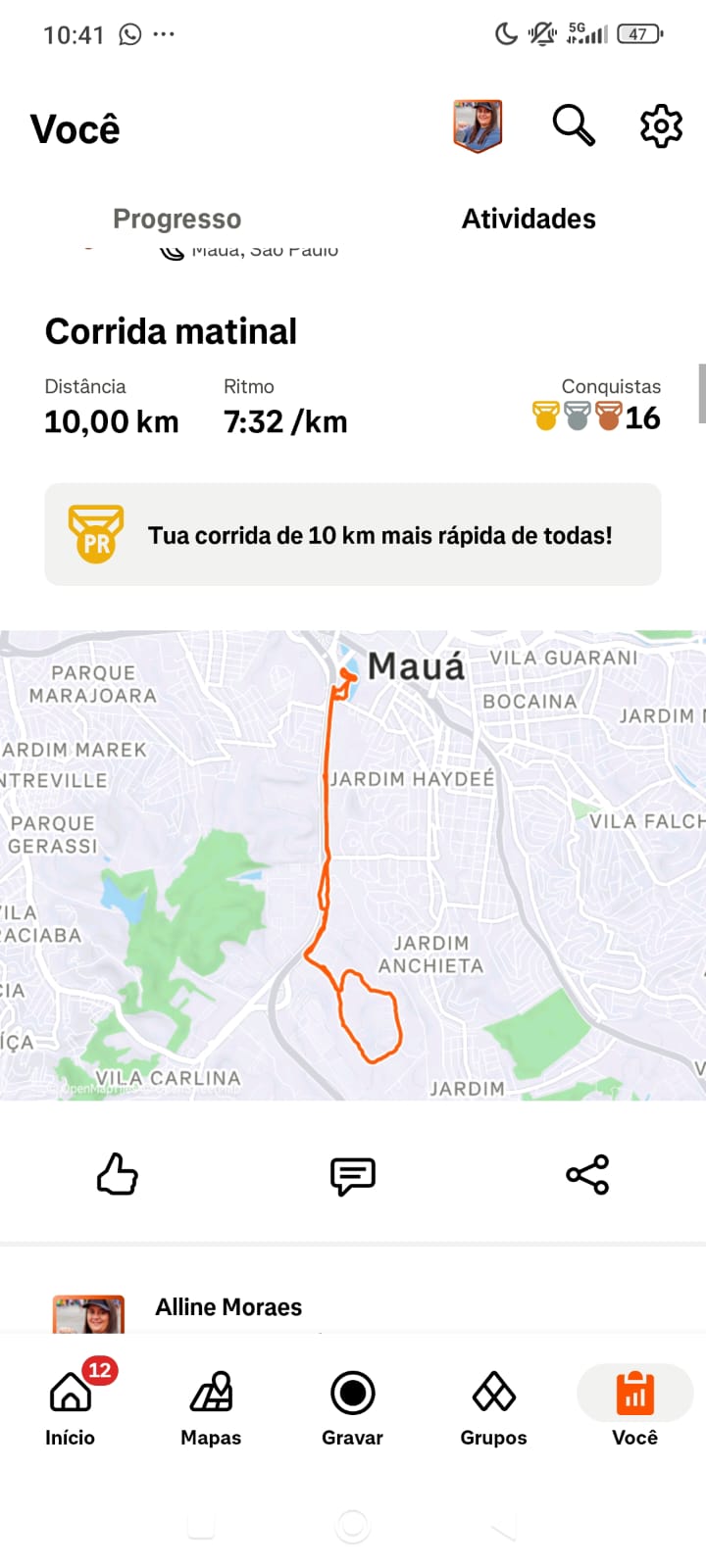Start recording with Gravar

352,1404
